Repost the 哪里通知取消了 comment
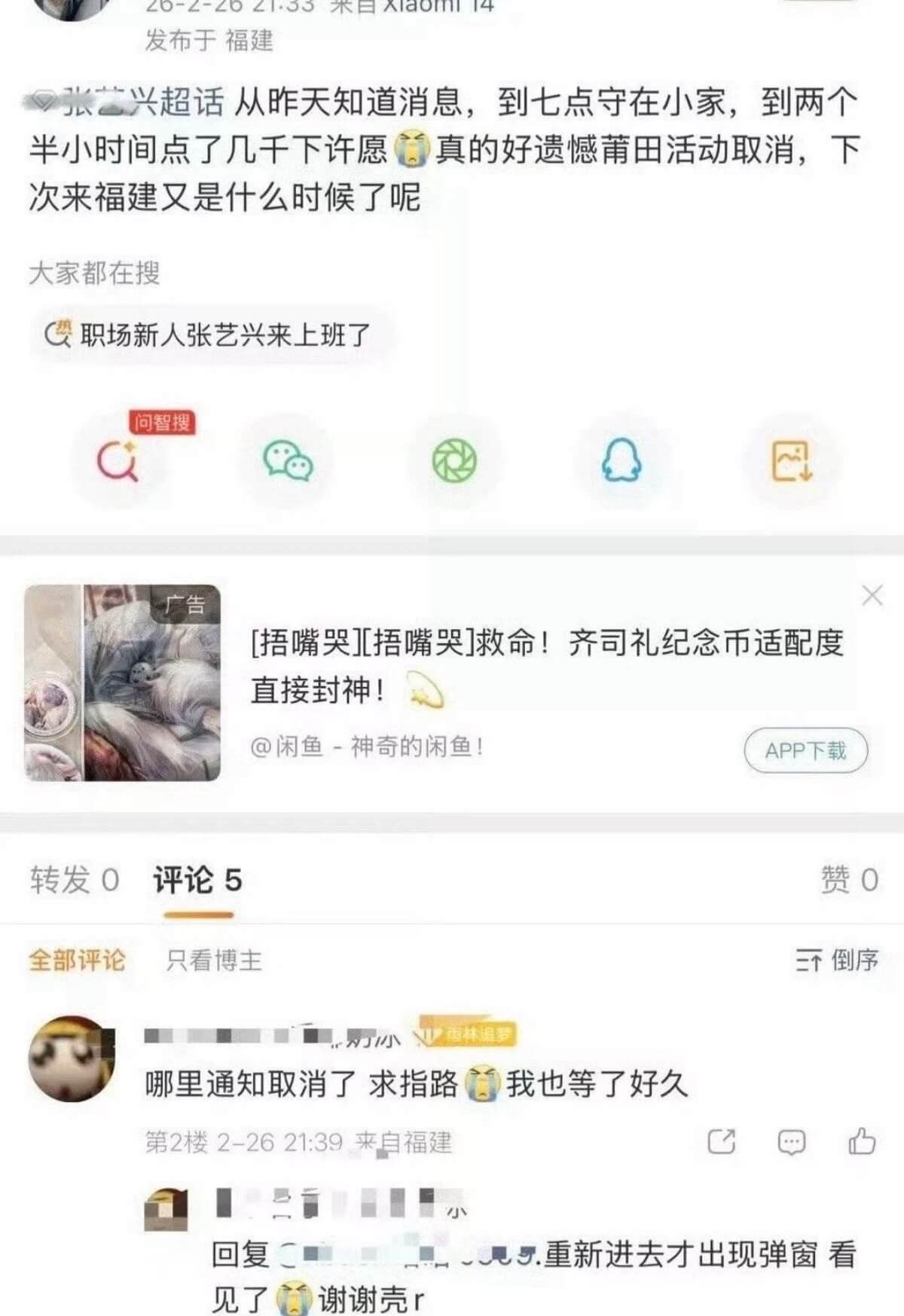This screenshot has height=1316, width=904. tap(721, 1142)
